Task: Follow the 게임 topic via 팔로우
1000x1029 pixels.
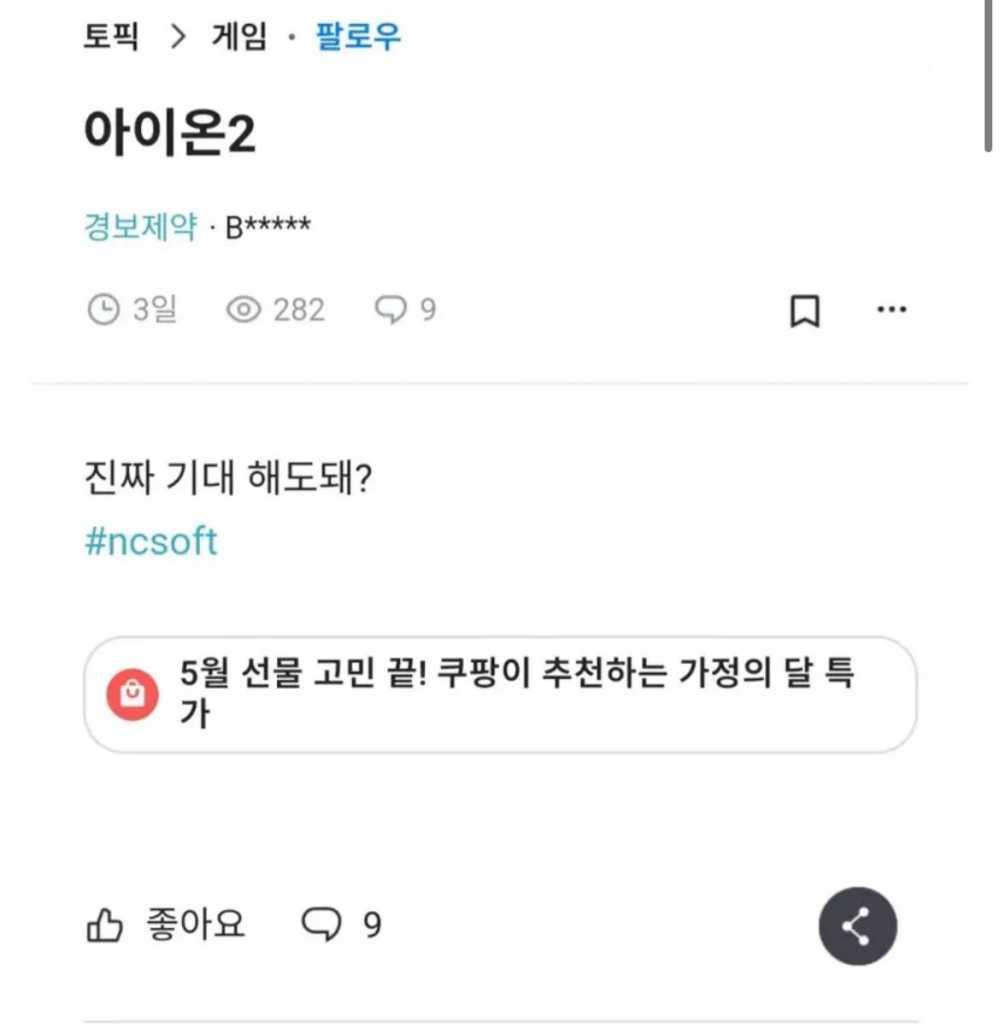Action: pyautogui.click(x=359, y=38)
